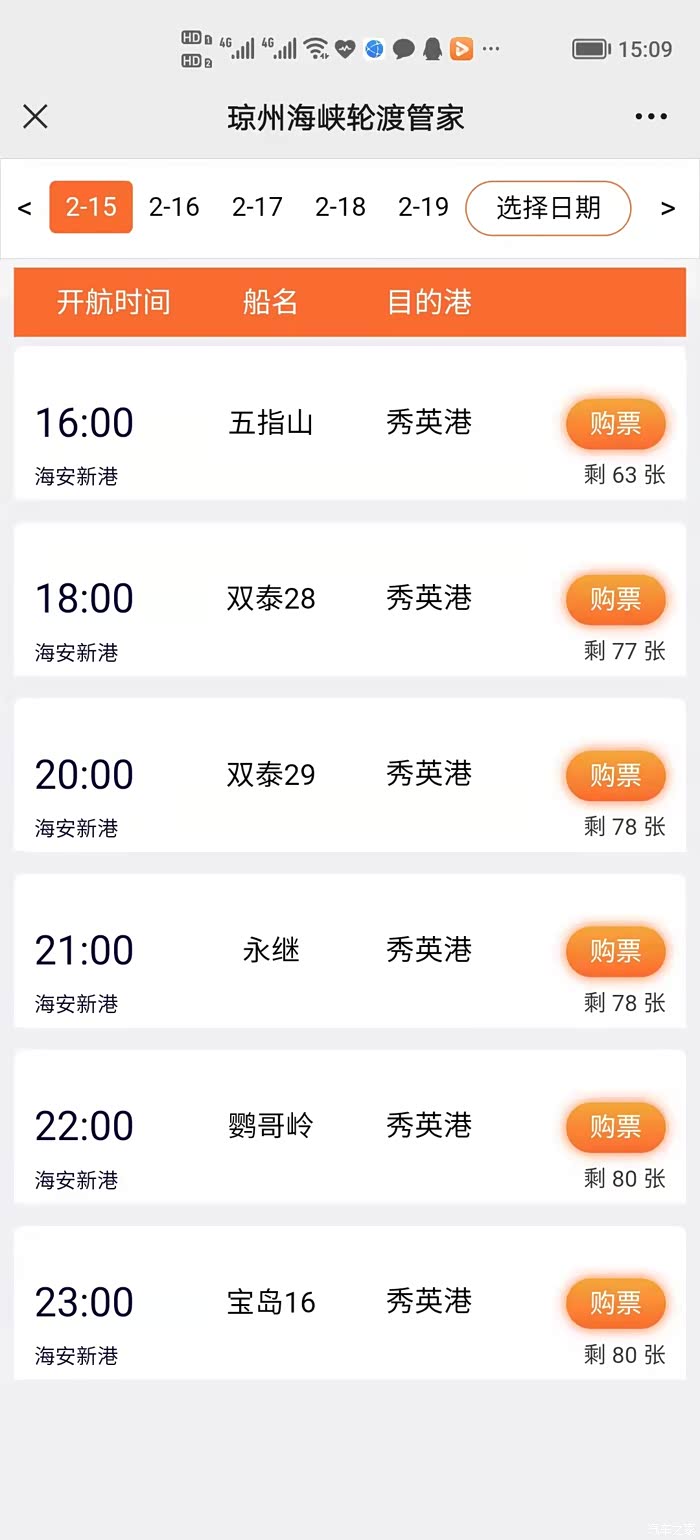Select the 2-15 date tab

coord(91,207)
